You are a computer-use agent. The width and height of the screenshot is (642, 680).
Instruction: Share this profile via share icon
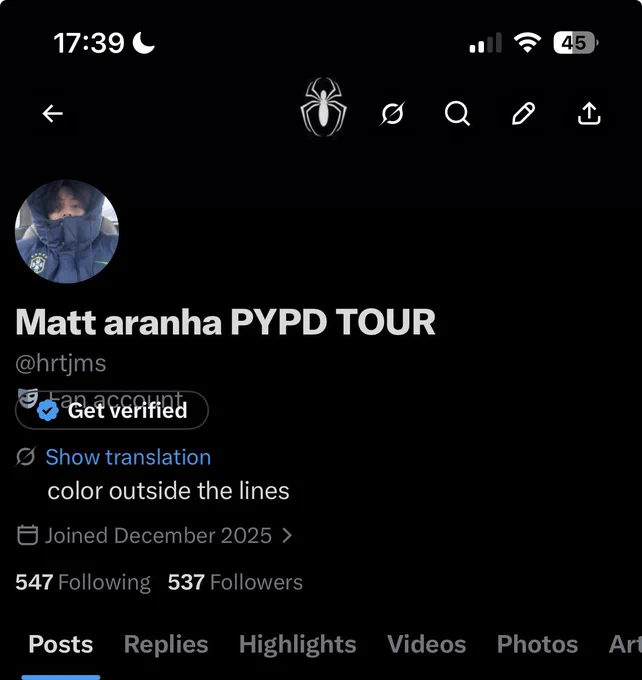click(x=589, y=114)
